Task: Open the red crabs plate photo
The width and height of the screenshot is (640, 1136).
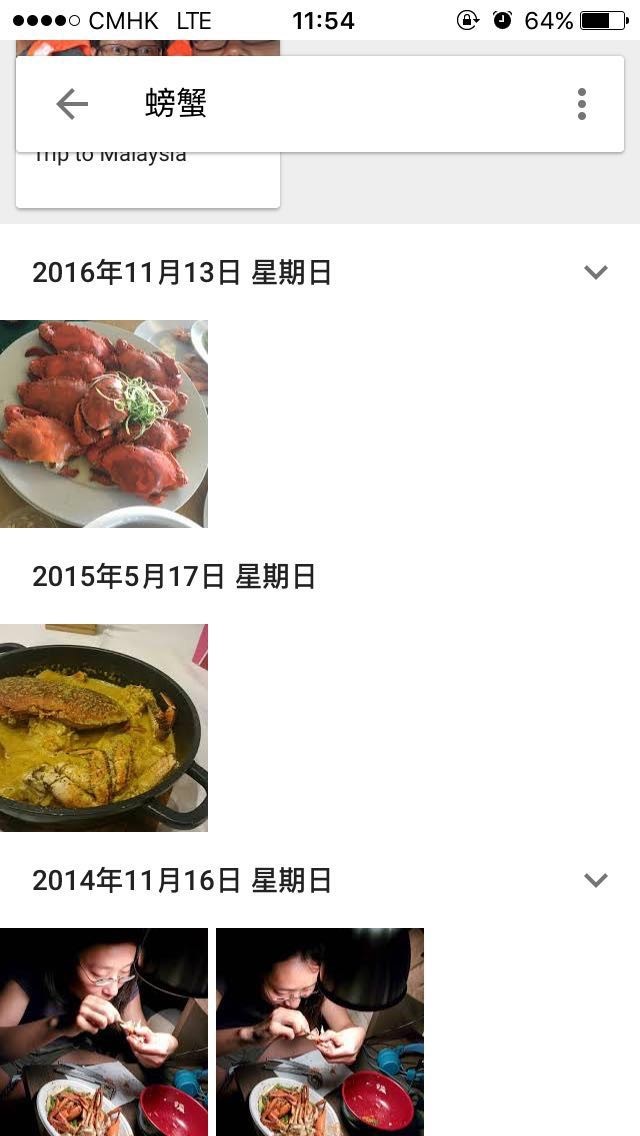Action: click(x=104, y=424)
